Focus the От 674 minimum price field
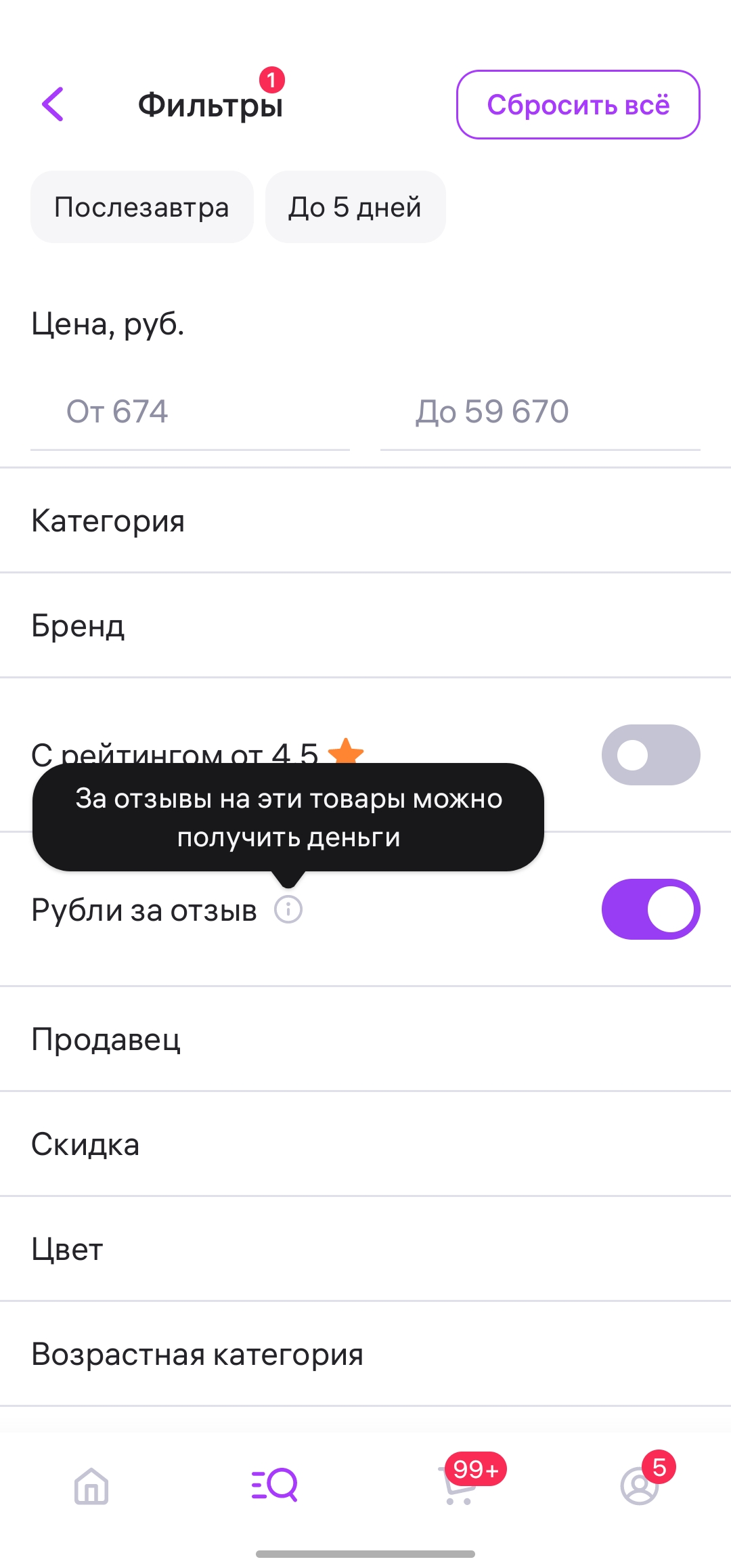The height and width of the screenshot is (1568, 731). [x=190, y=412]
